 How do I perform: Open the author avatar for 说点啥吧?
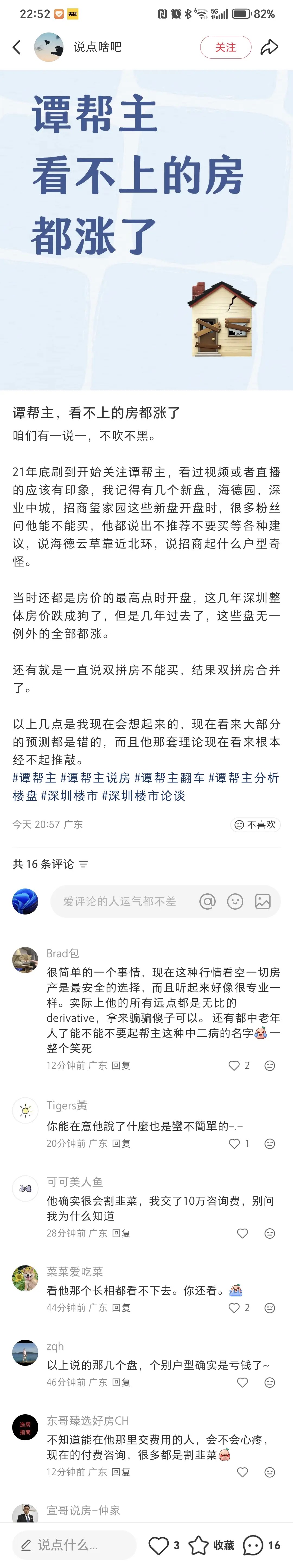pyautogui.click(x=49, y=47)
